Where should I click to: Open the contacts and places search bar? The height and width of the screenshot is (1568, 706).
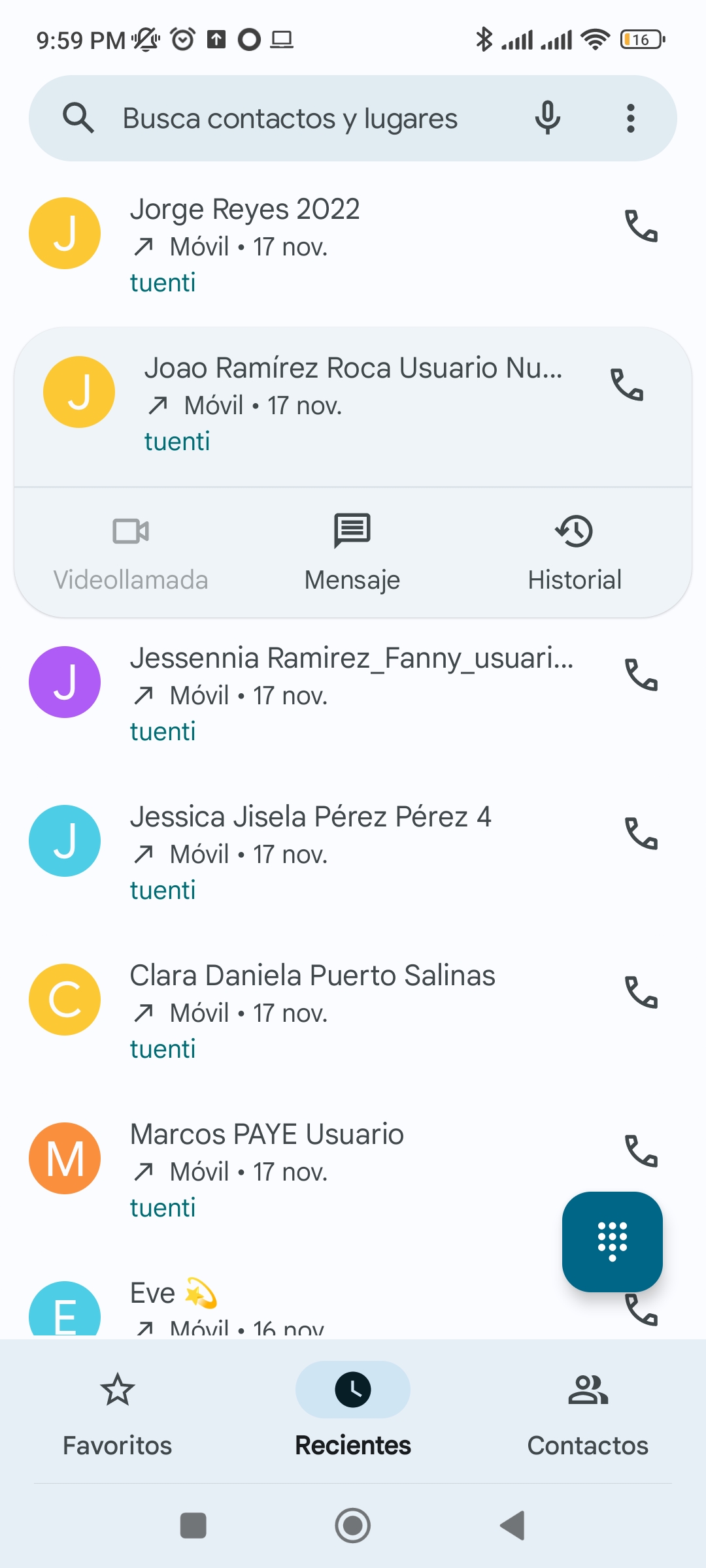point(290,119)
